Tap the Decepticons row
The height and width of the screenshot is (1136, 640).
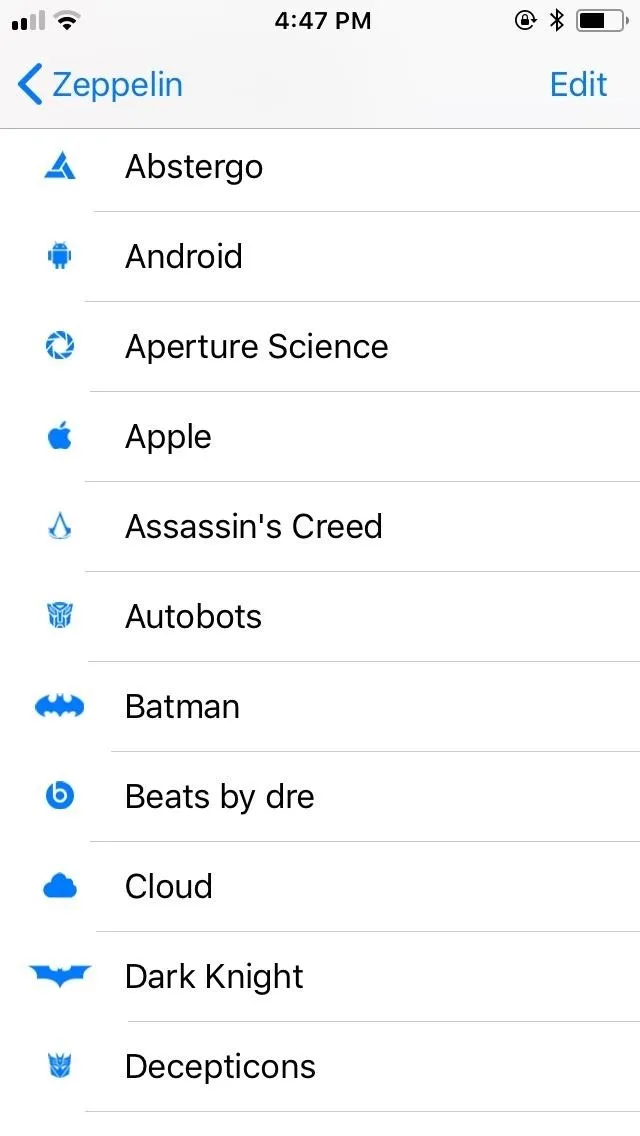click(x=320, y=1066)
